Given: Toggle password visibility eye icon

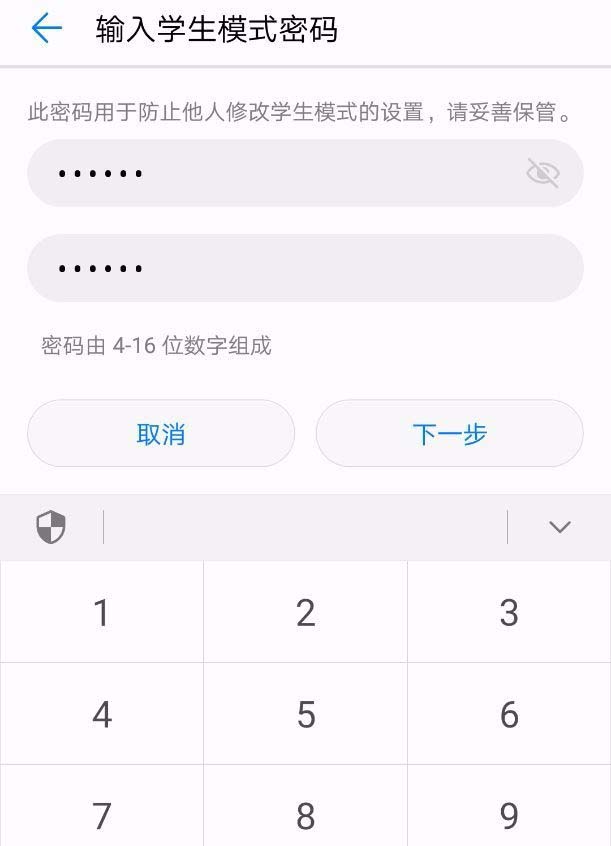Looking at the screenshot, I should coord(542,173).
